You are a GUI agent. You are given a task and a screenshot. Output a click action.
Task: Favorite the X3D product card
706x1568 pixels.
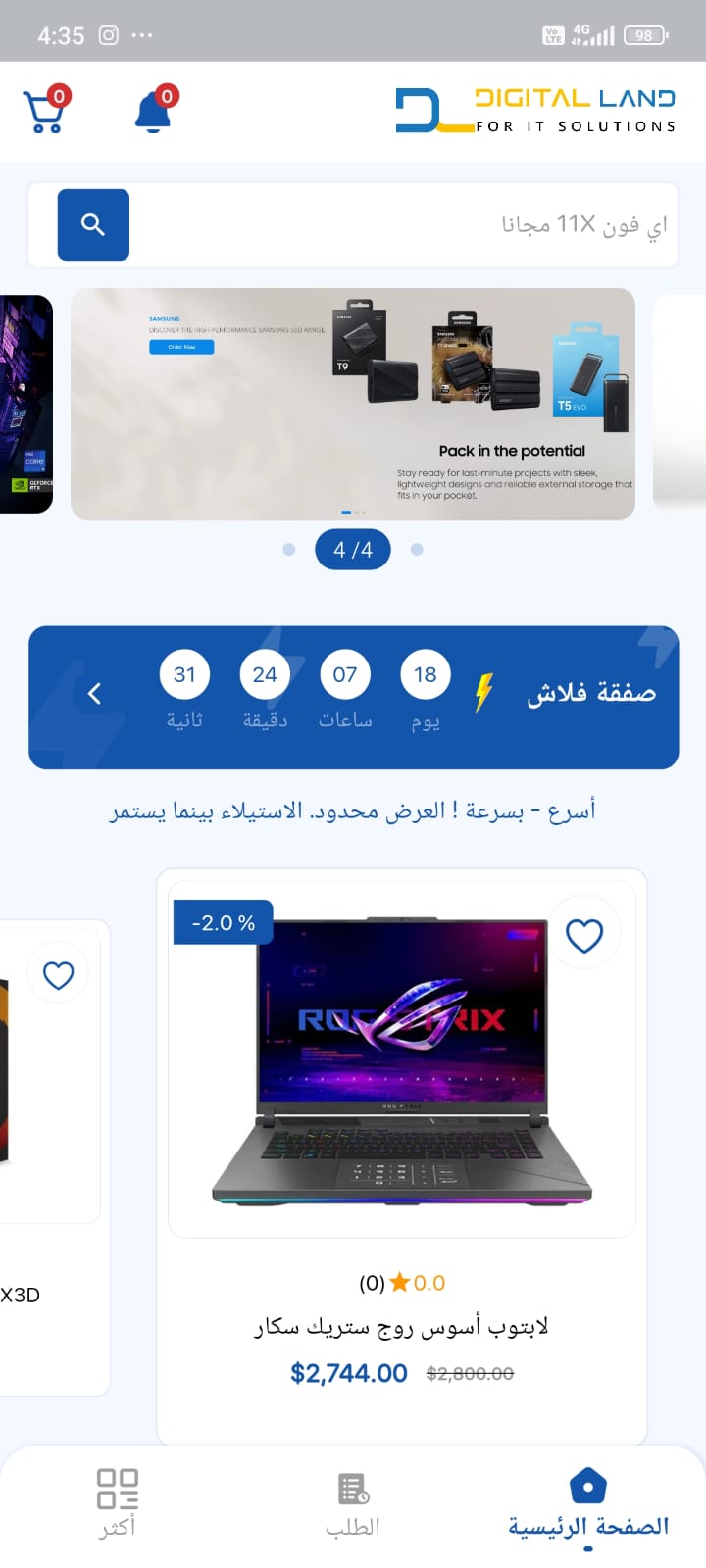tap(58, 974)
